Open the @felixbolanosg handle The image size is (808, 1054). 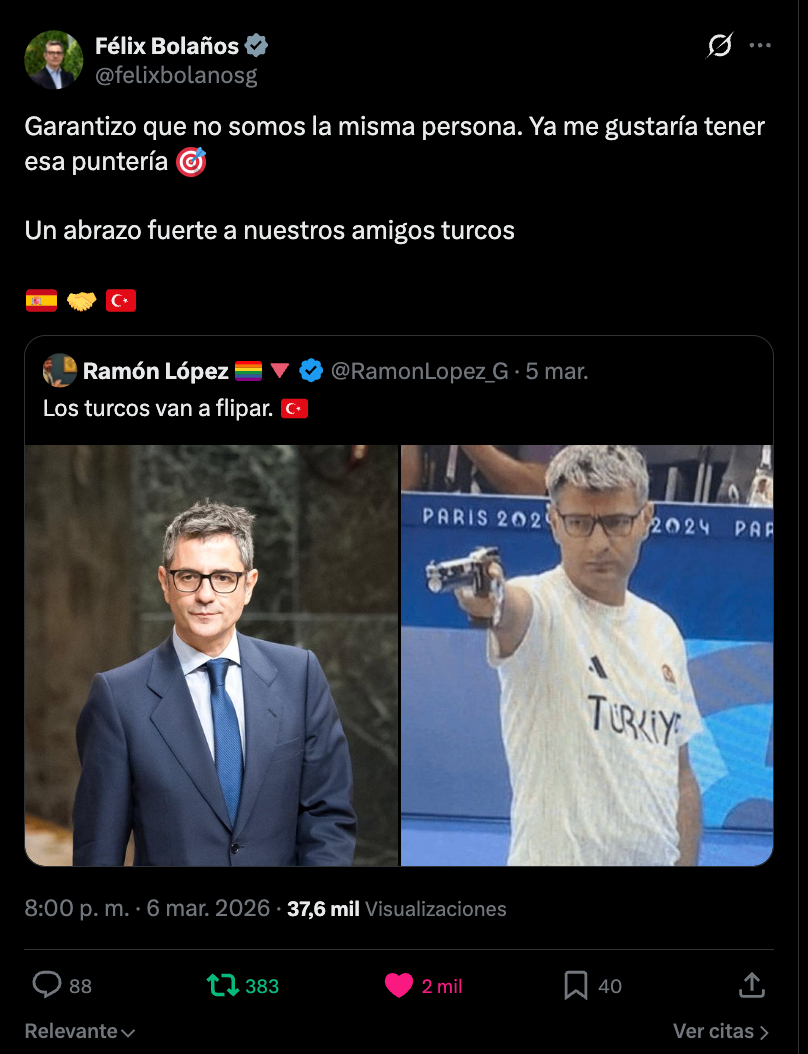coord(176,76)
